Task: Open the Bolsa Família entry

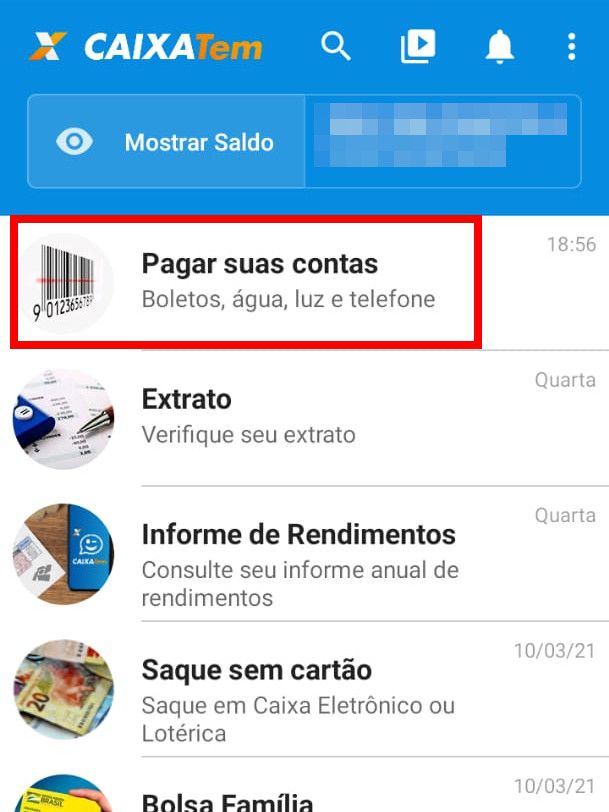Action: [x=227, y=800]
